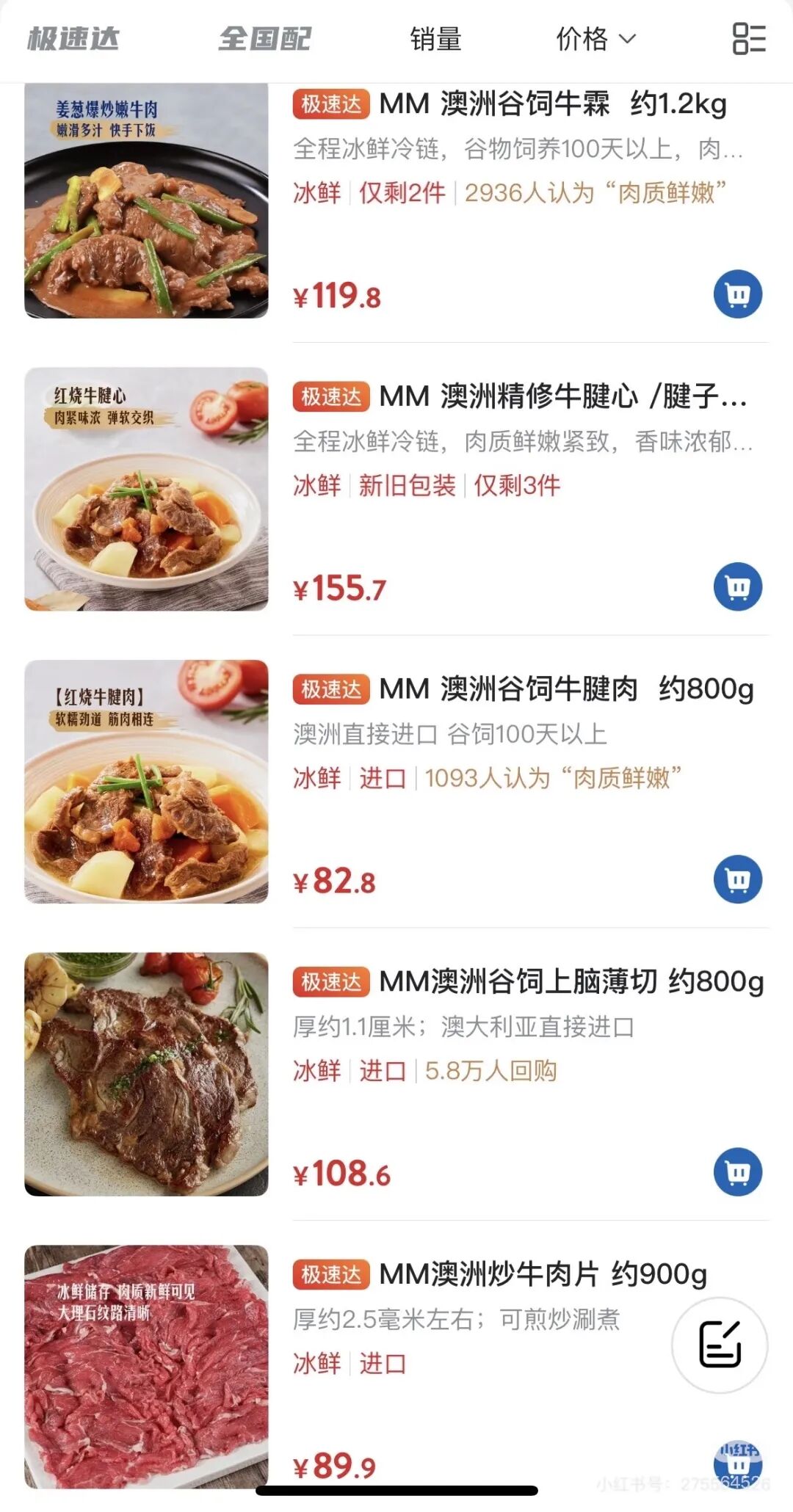View the 澳洲谷饲牛腱肉 product image
This screenshot has width=793, height=1512.
point(146,782)
